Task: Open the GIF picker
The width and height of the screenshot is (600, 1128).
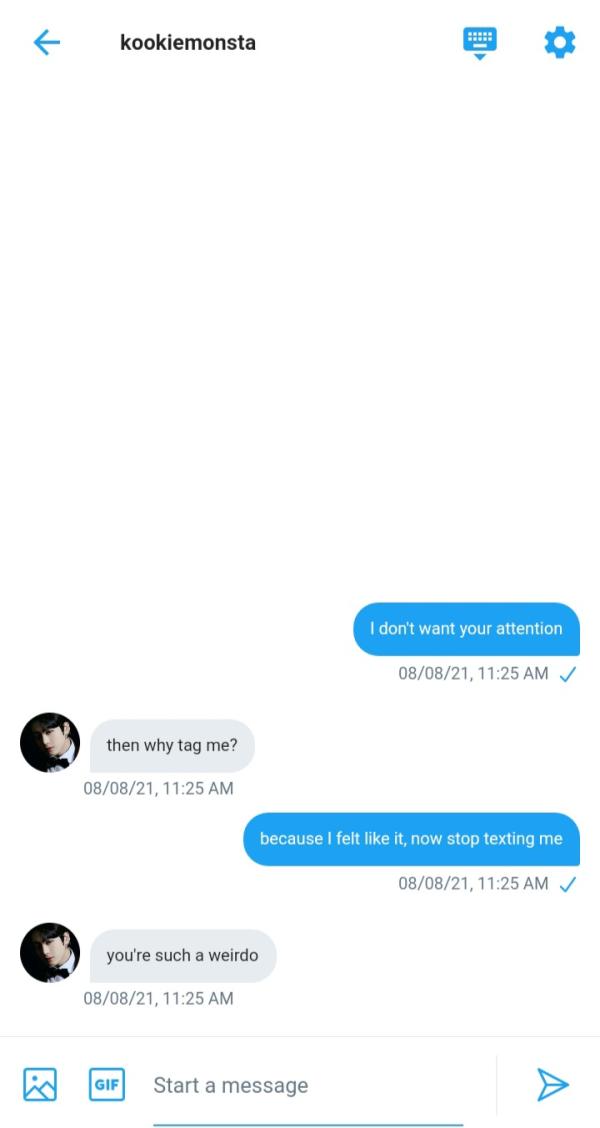Action: (x=107, y=1085)
